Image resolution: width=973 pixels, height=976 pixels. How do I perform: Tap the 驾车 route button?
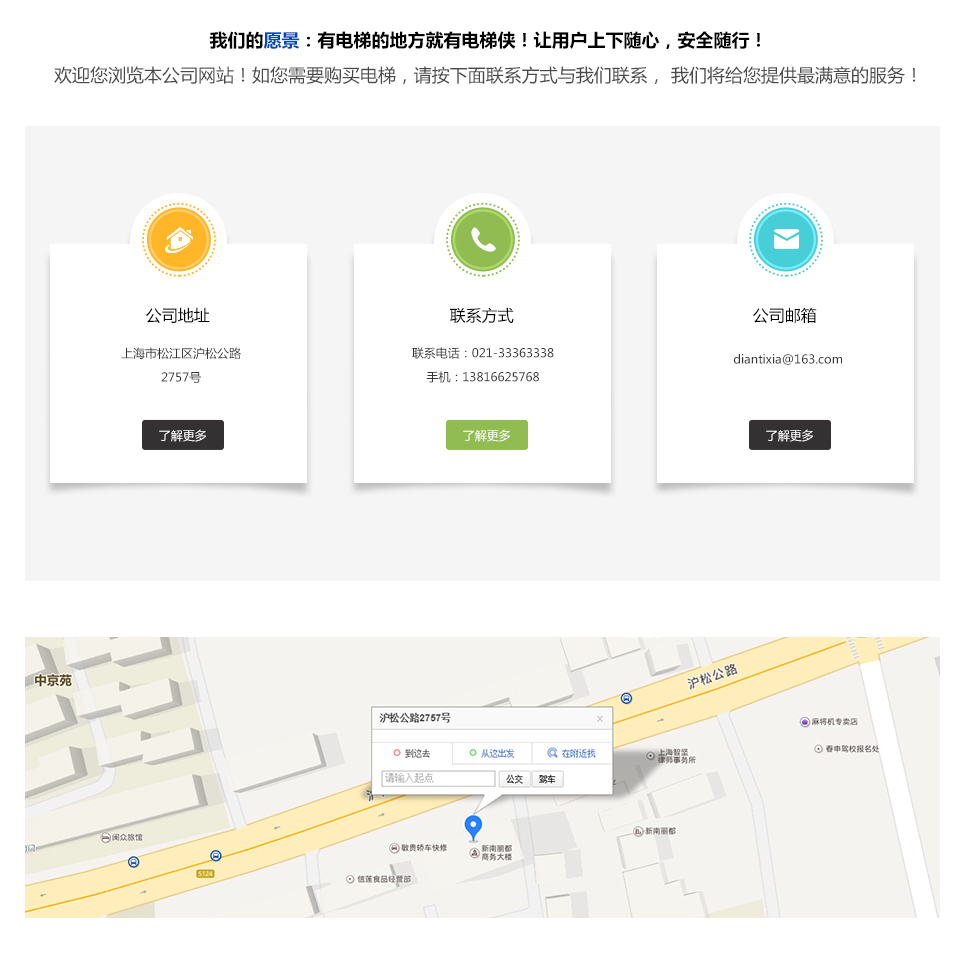pyautogui.click(x=547, y=779)
